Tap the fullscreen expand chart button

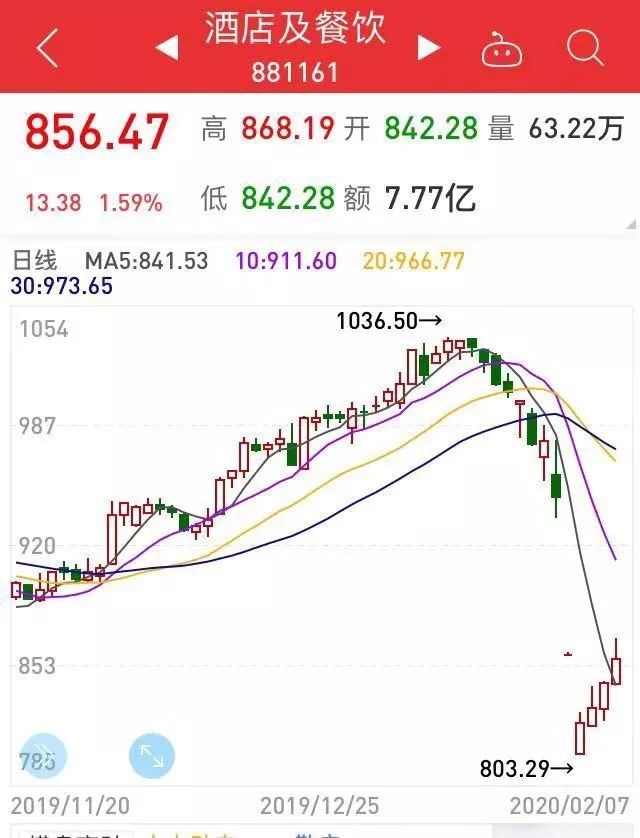[152, 755]
